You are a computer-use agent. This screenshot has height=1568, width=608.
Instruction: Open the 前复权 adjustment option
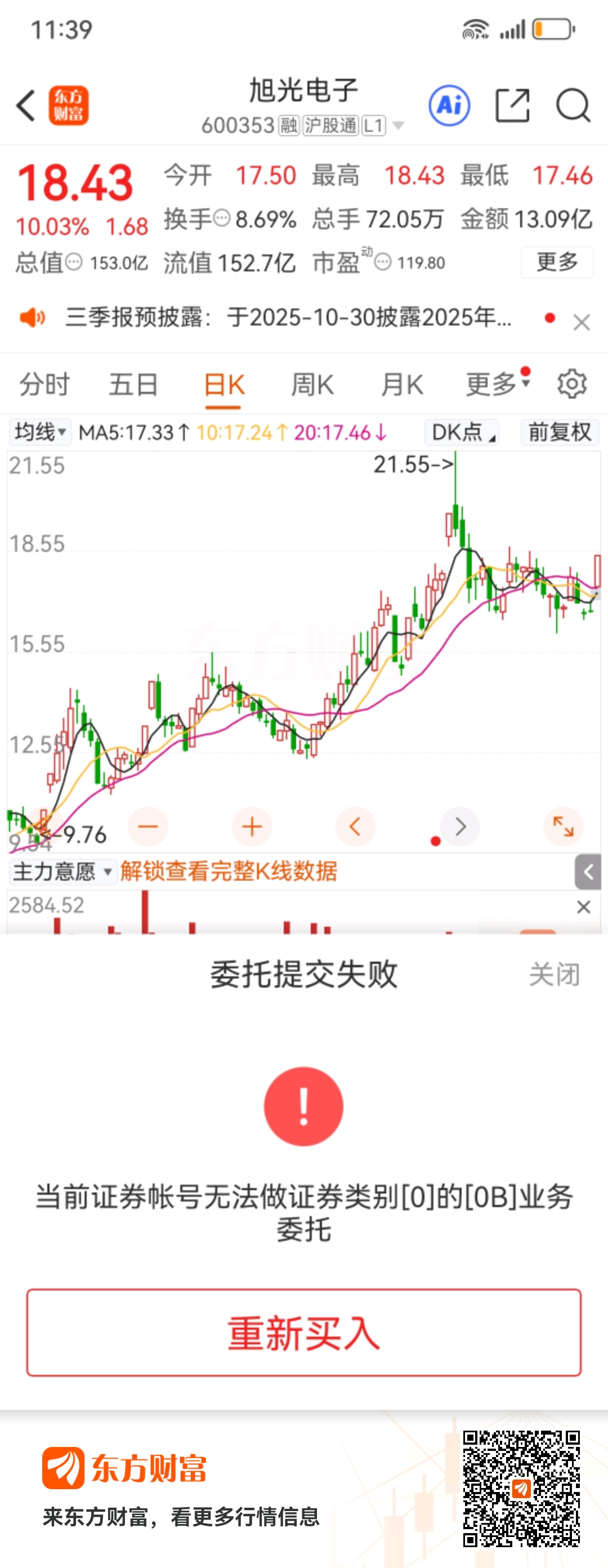[x=560, y=432]
